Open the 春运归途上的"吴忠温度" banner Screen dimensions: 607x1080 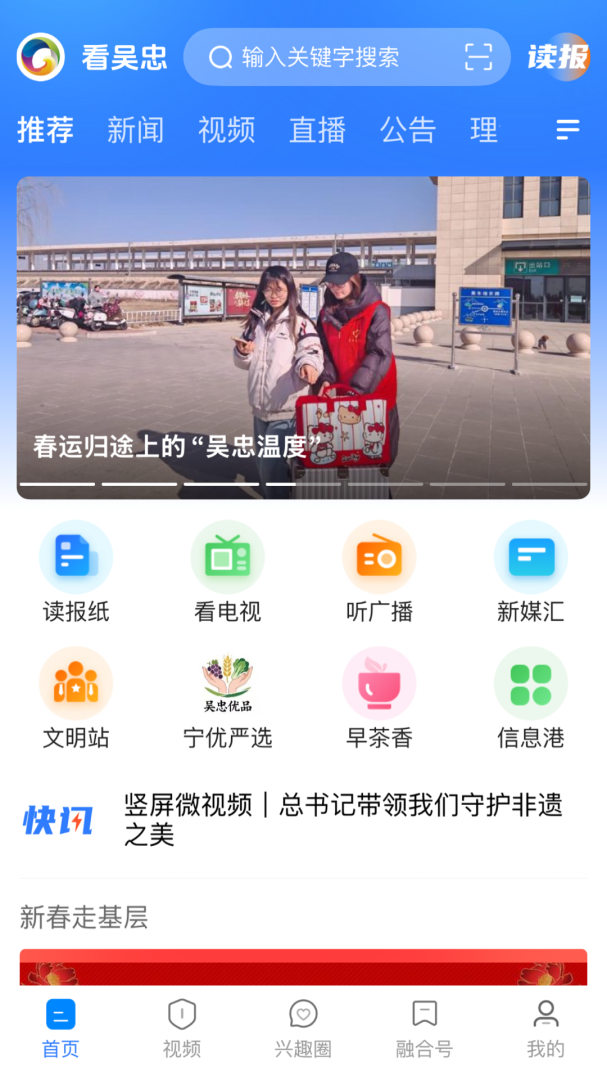click(303, 337)
